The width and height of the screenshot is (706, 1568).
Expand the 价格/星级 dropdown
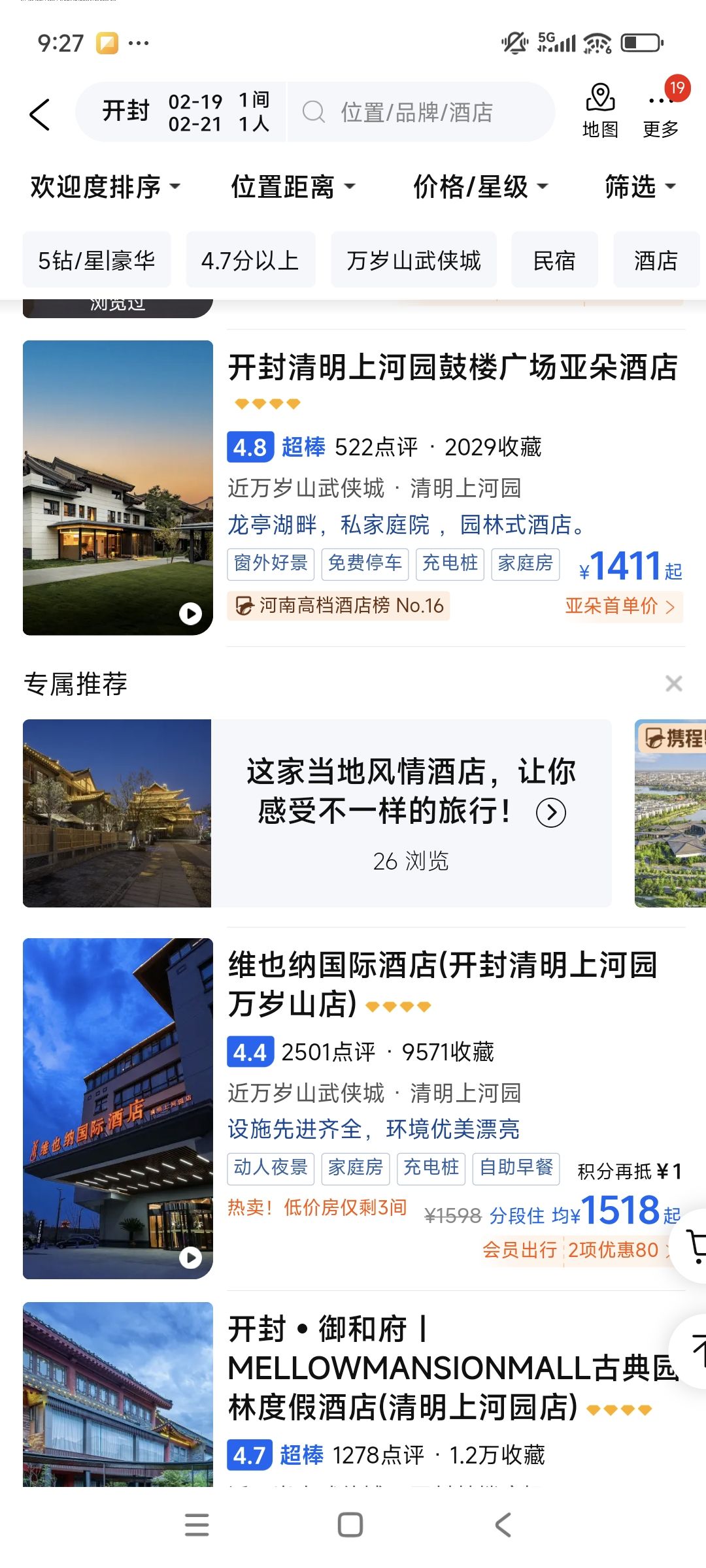pos(480,187)
